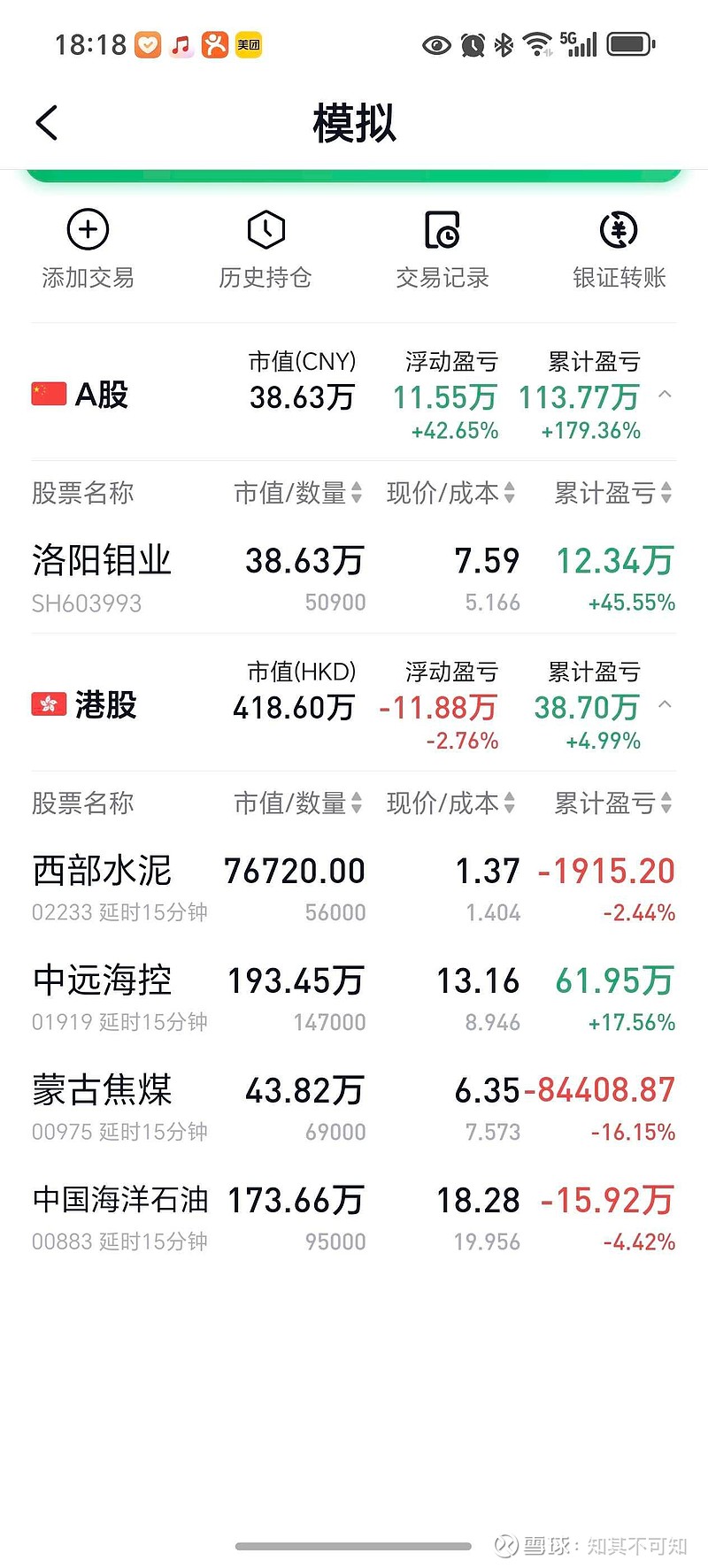Image resolution: width=708 pixels, height=1568 pixels.
Task: Open 历史持仓 via the clock icon
Action: (x=264, y=228)
